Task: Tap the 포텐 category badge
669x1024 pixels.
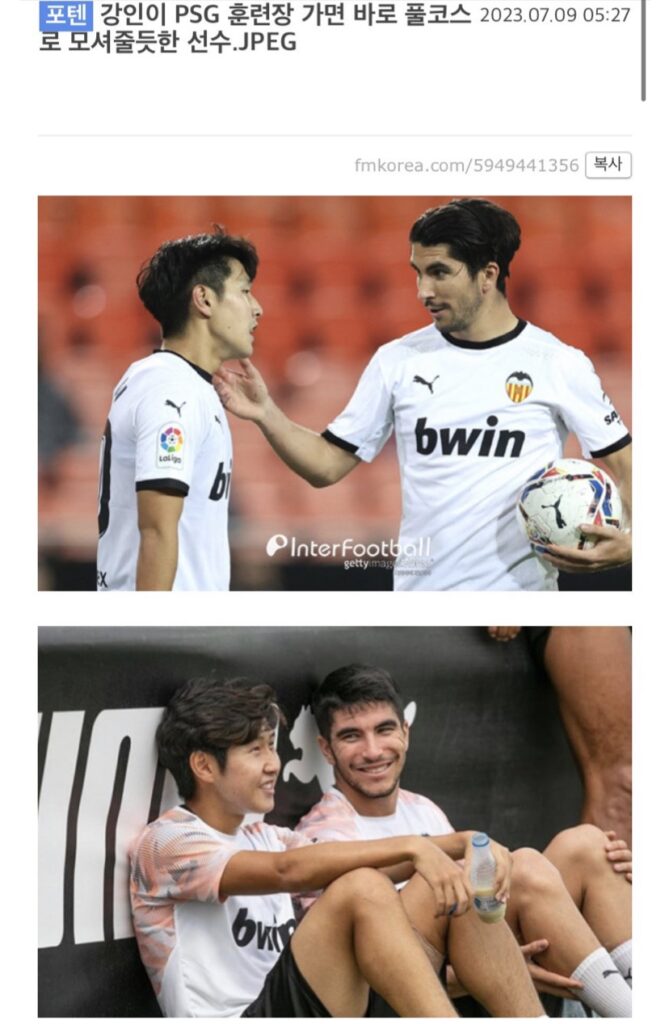Action: 65,16
